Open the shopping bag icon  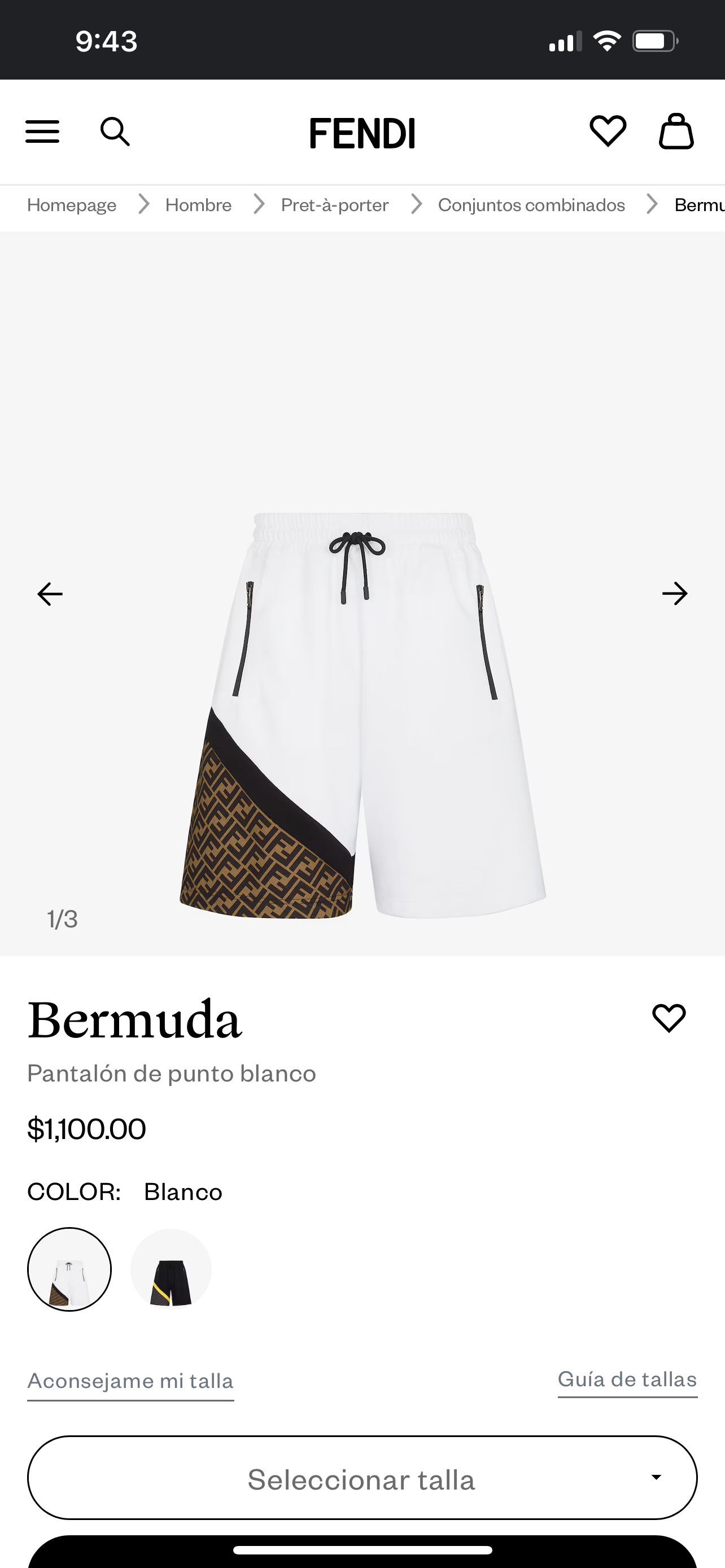(x=676, y=132)
